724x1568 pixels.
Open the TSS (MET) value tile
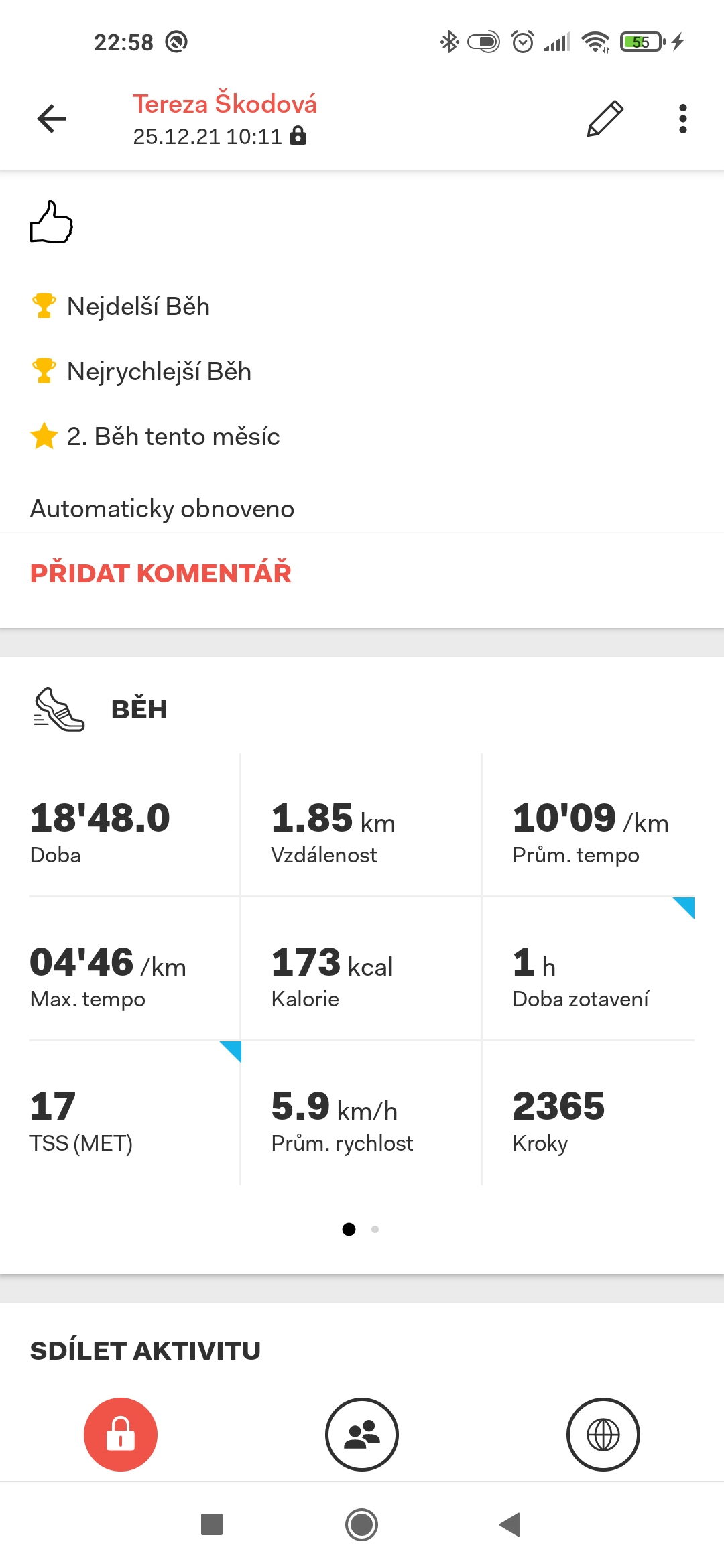(135, 1113)
